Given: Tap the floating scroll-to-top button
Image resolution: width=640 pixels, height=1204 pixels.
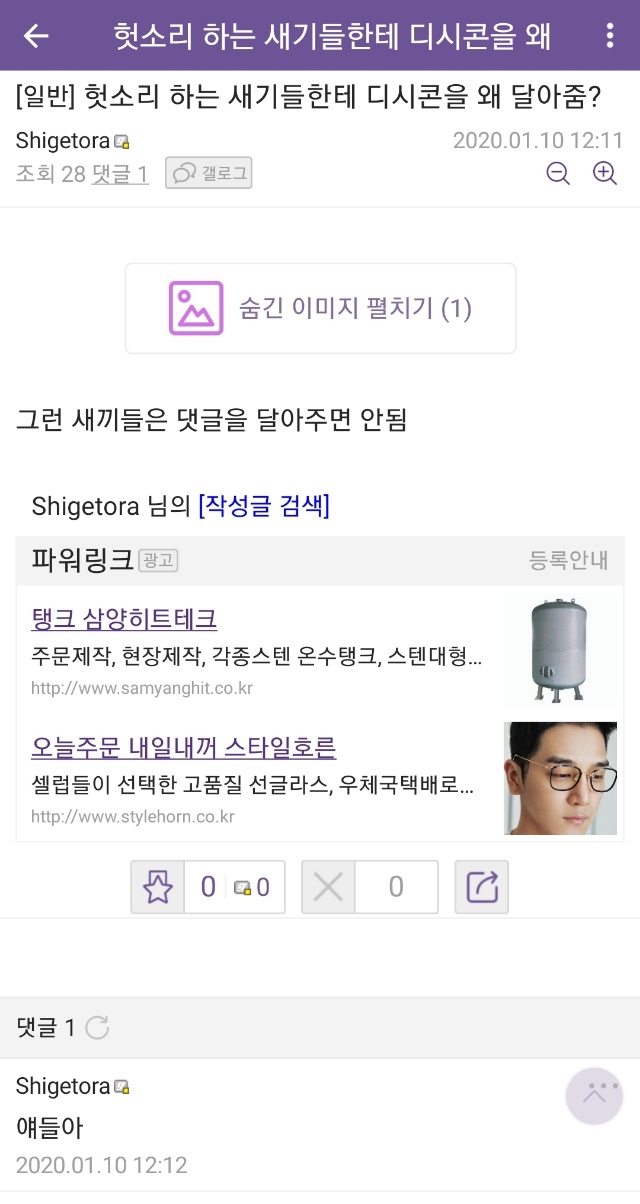Looking at the screenshot, I should (594, 1095).
